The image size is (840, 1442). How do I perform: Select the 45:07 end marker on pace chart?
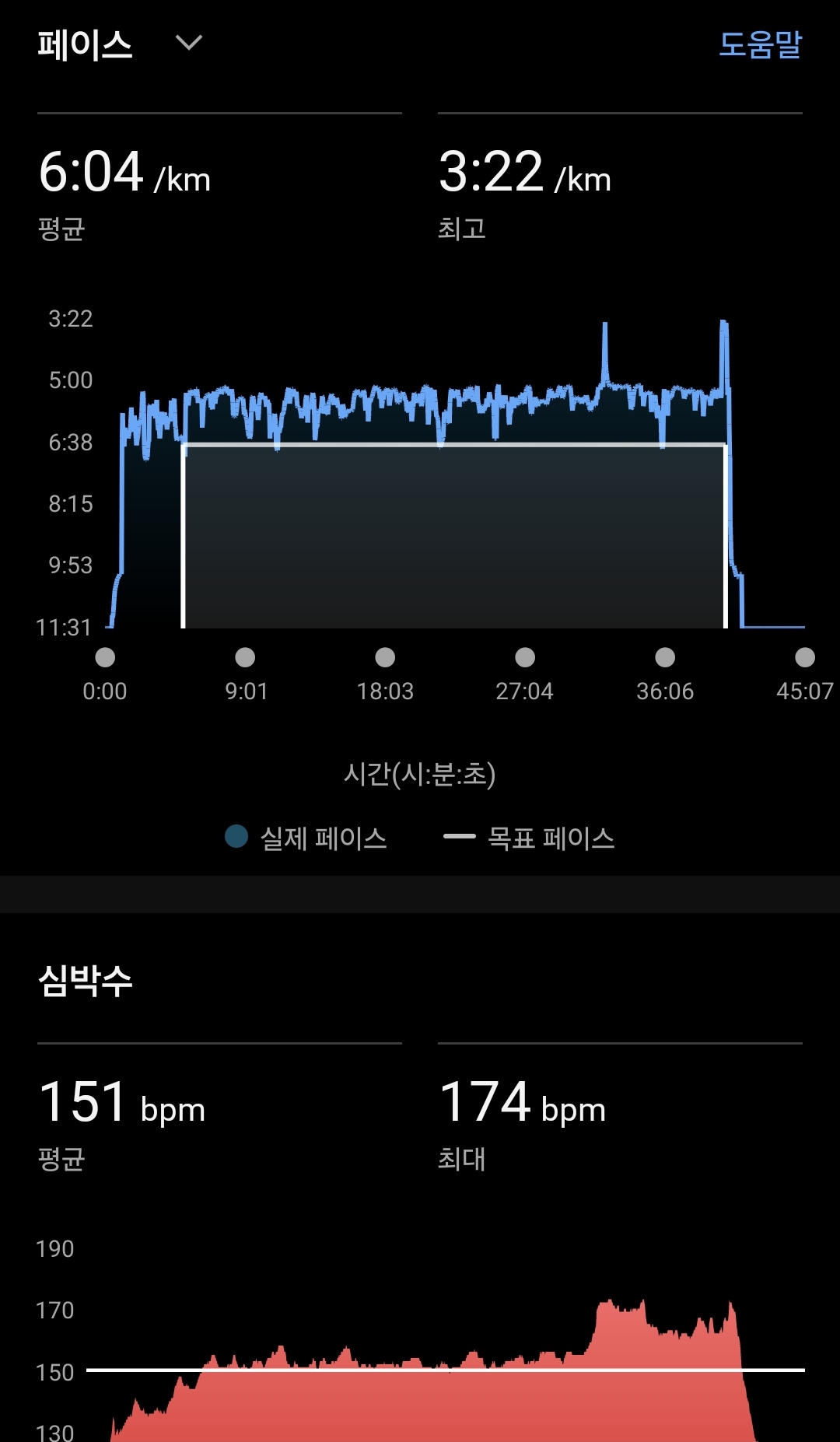click(x=805, y=658)
